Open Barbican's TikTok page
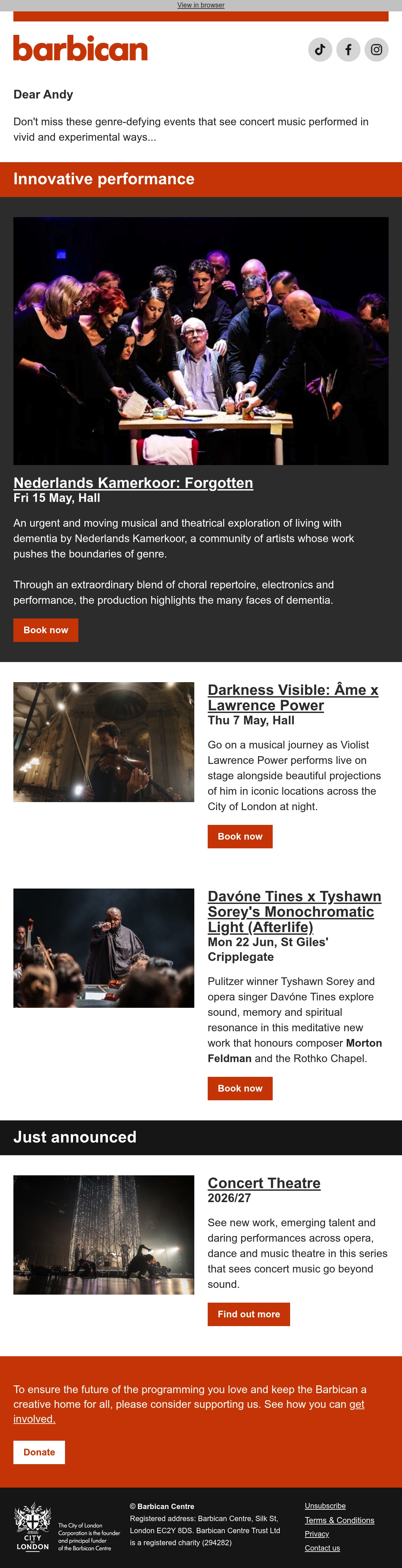Viewport: 402px width, 1568px height. click(320, 49)
